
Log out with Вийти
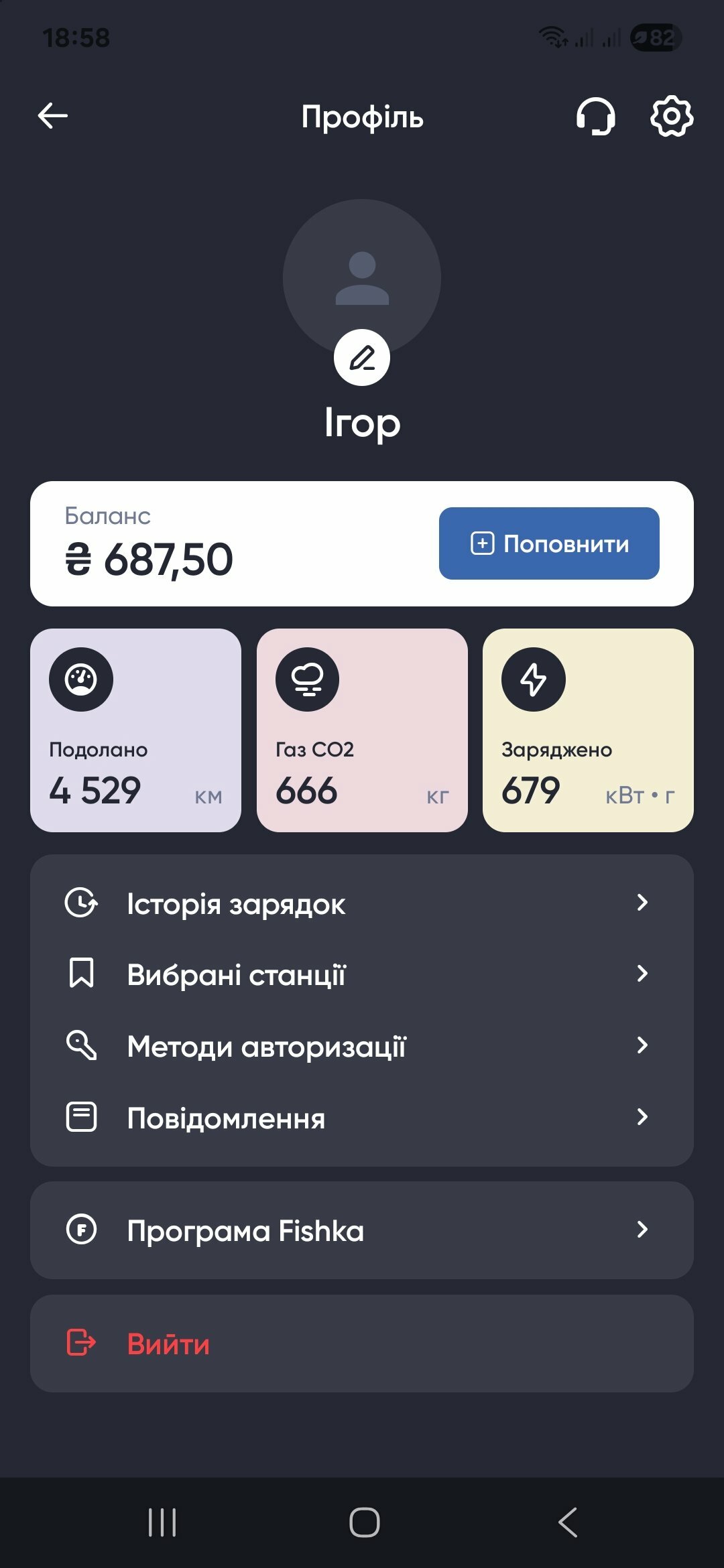(x=362, y=1344)
